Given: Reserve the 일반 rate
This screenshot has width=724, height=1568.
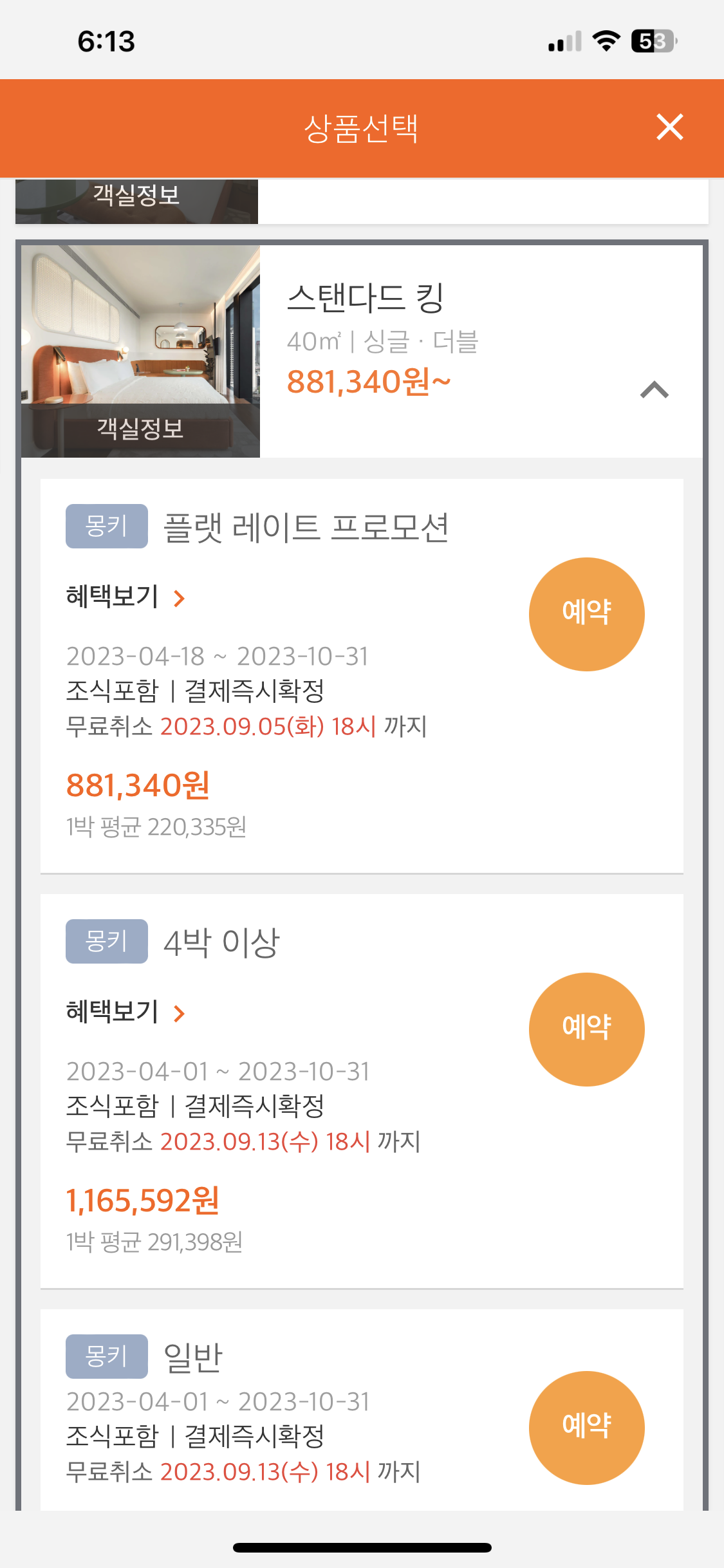Looking at the screenshot, I should click(586, 1427).
